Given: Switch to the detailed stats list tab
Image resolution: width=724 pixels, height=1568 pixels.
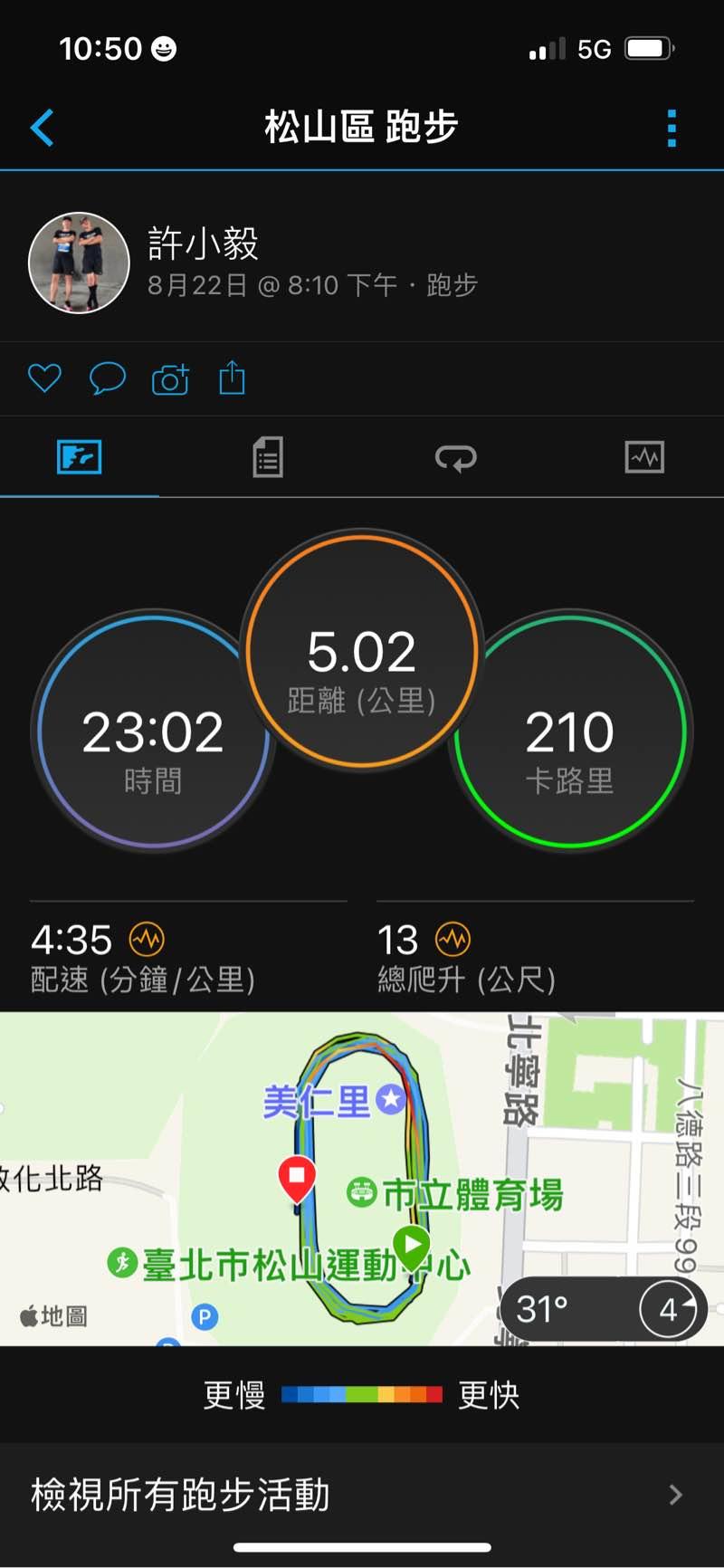Looking at the screenshot, I should coord(268,457).
